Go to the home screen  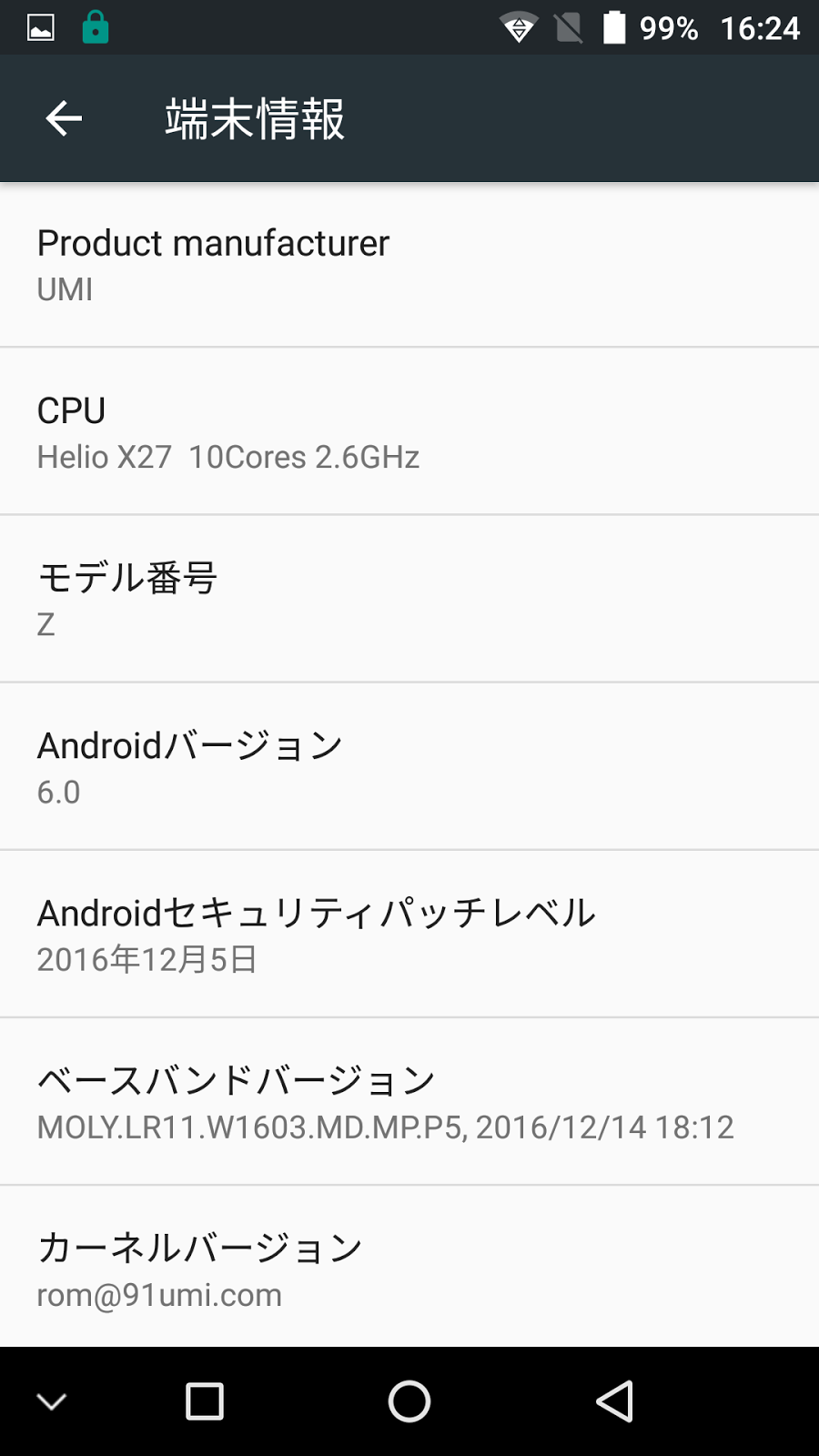tap(409, 1401)
